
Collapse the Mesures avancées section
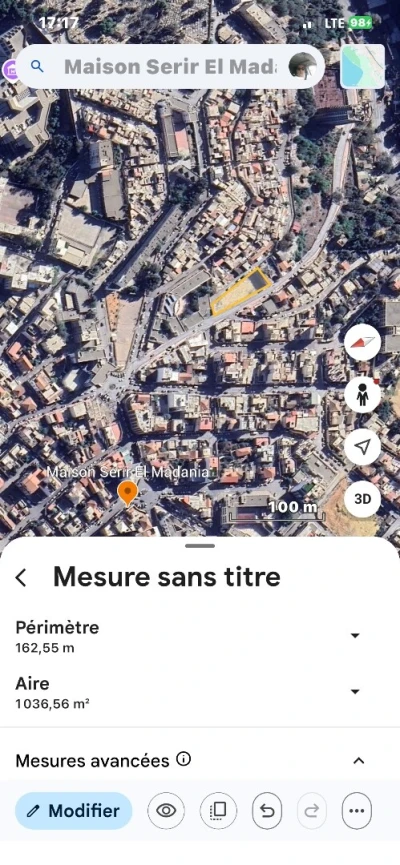tap(359, 761)
